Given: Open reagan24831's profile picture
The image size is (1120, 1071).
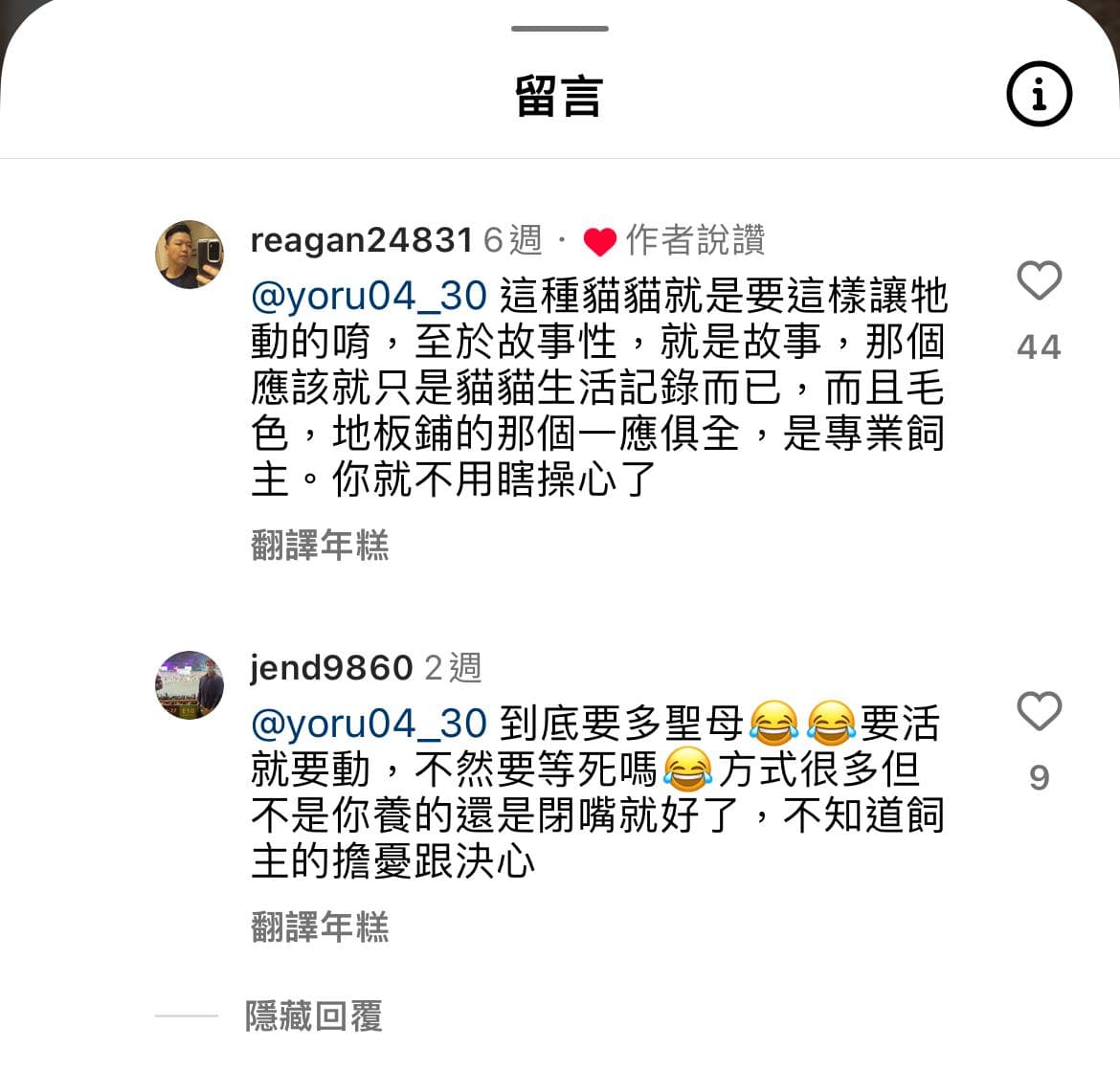Looking at the screenshot, I should pyautogui.click(x=190, y=254).
